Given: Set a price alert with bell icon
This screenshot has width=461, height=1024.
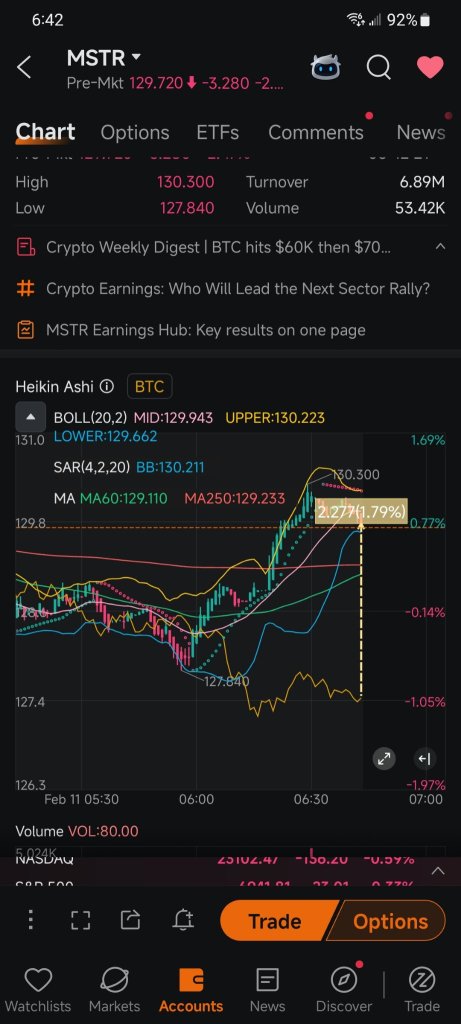Looking at the screenshot, I should [183, 920].
